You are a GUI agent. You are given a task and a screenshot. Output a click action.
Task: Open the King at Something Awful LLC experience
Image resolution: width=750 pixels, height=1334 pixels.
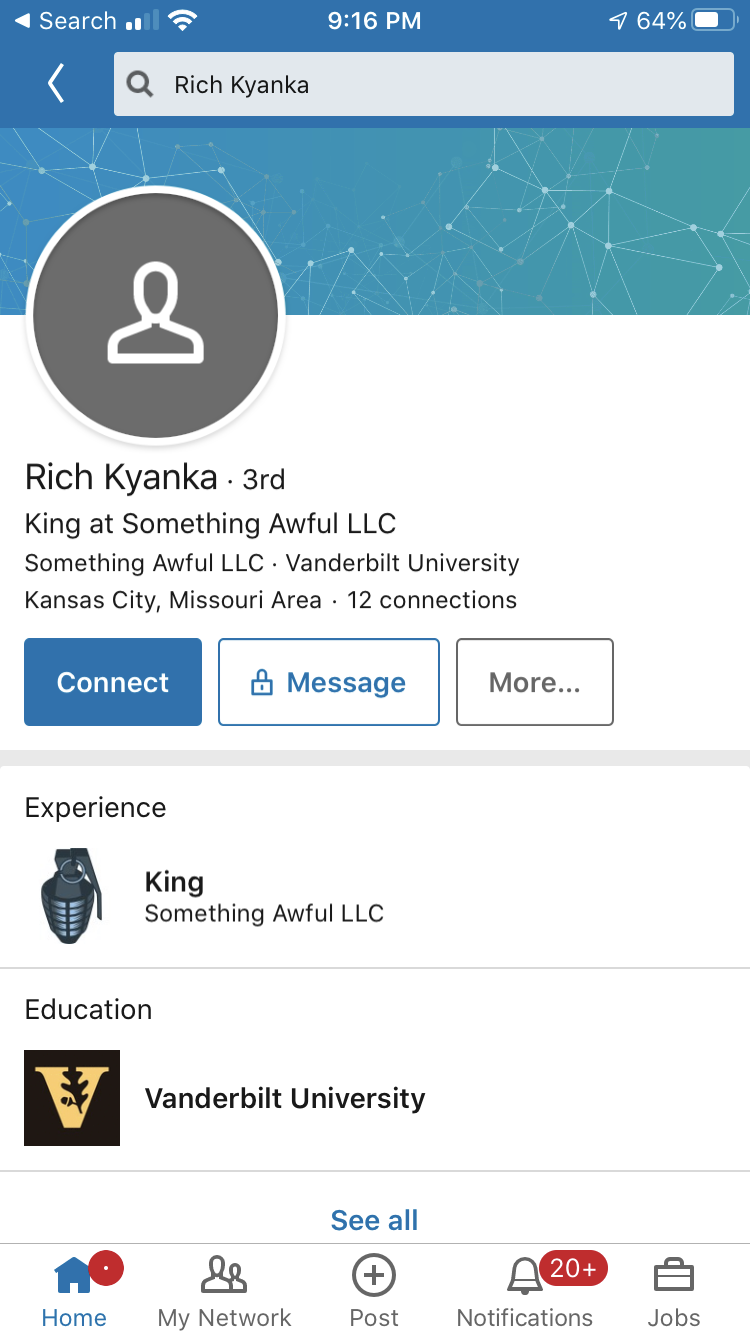click(375, 896)
